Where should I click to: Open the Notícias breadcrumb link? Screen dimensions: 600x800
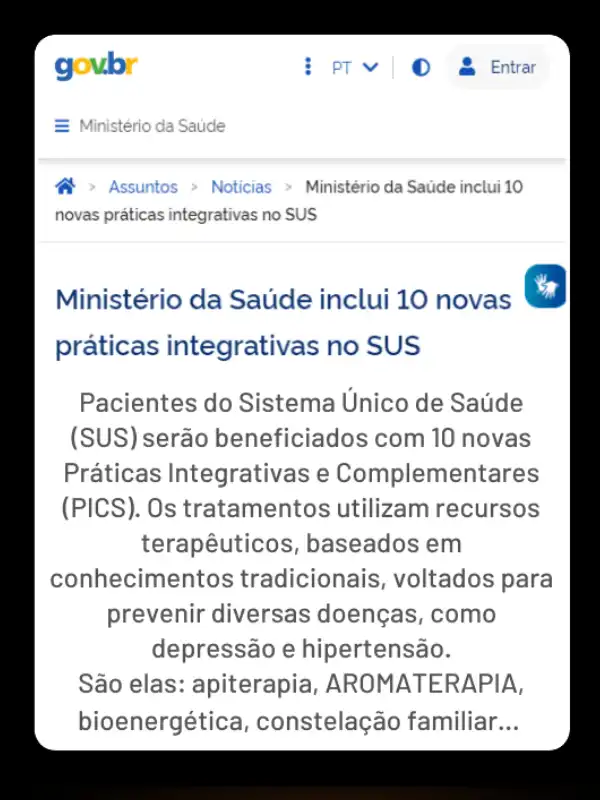(241, 187)
